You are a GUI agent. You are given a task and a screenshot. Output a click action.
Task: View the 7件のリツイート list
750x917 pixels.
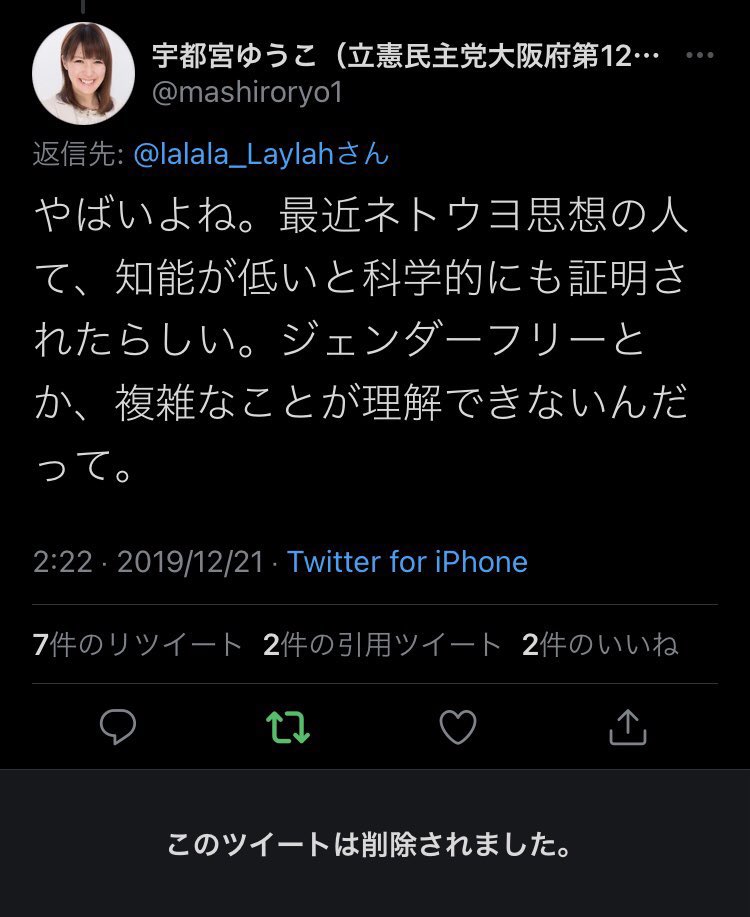138,645
